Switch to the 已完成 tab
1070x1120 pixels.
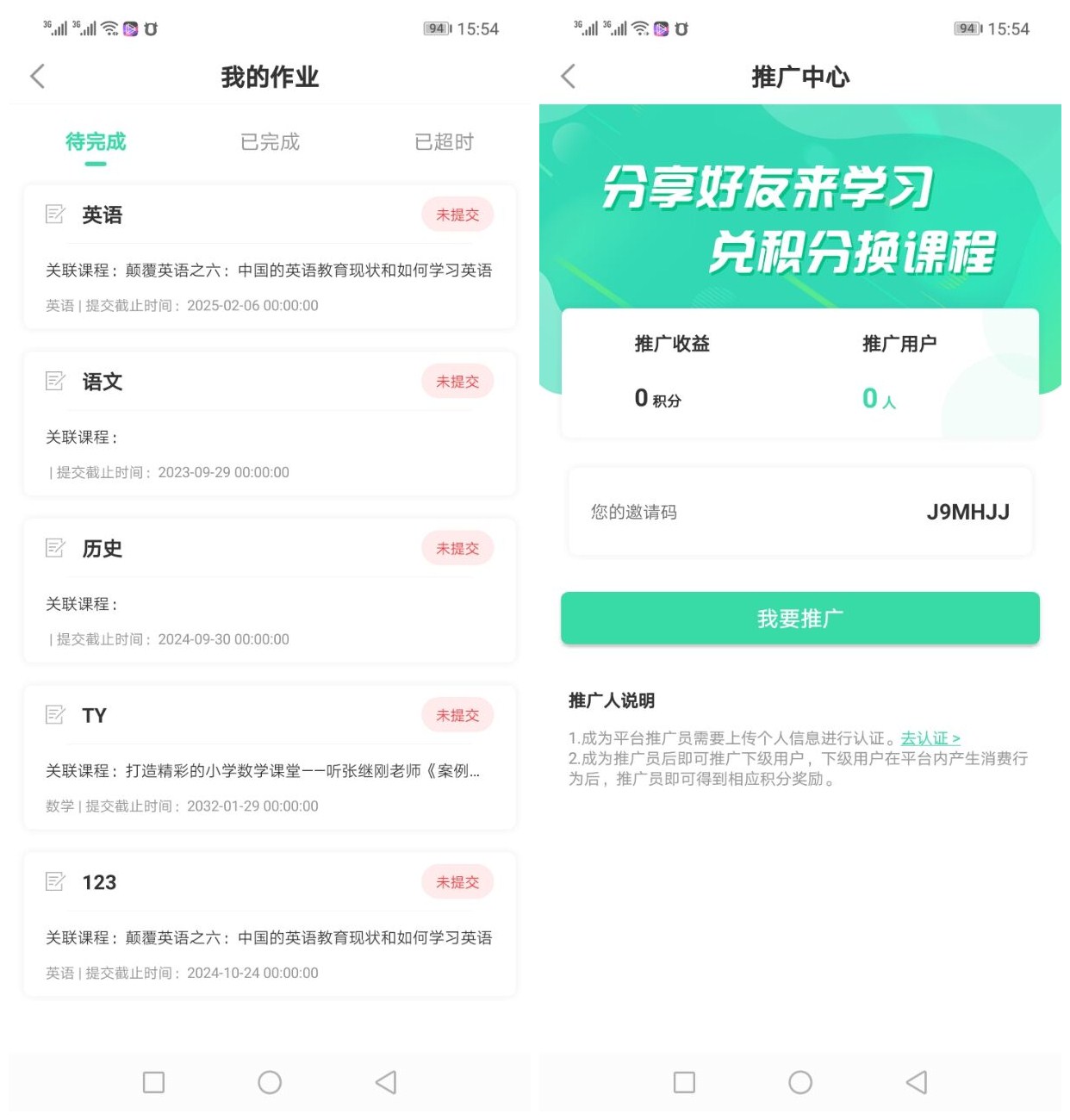point(270,142)
